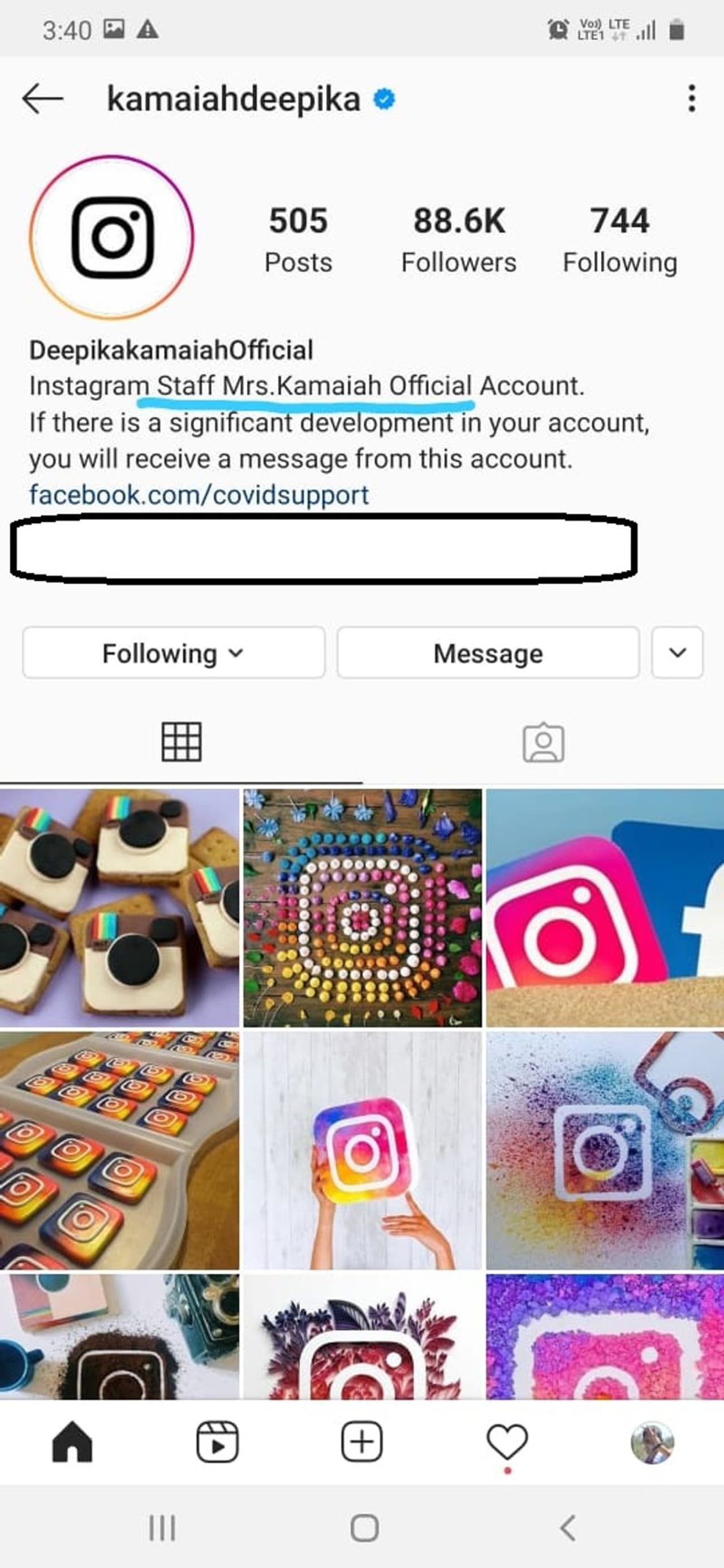The height and width of the screenshot is (1568, 724).
Task: Open the colorful flower spiral logo post
Action: (x=363, y=908)
